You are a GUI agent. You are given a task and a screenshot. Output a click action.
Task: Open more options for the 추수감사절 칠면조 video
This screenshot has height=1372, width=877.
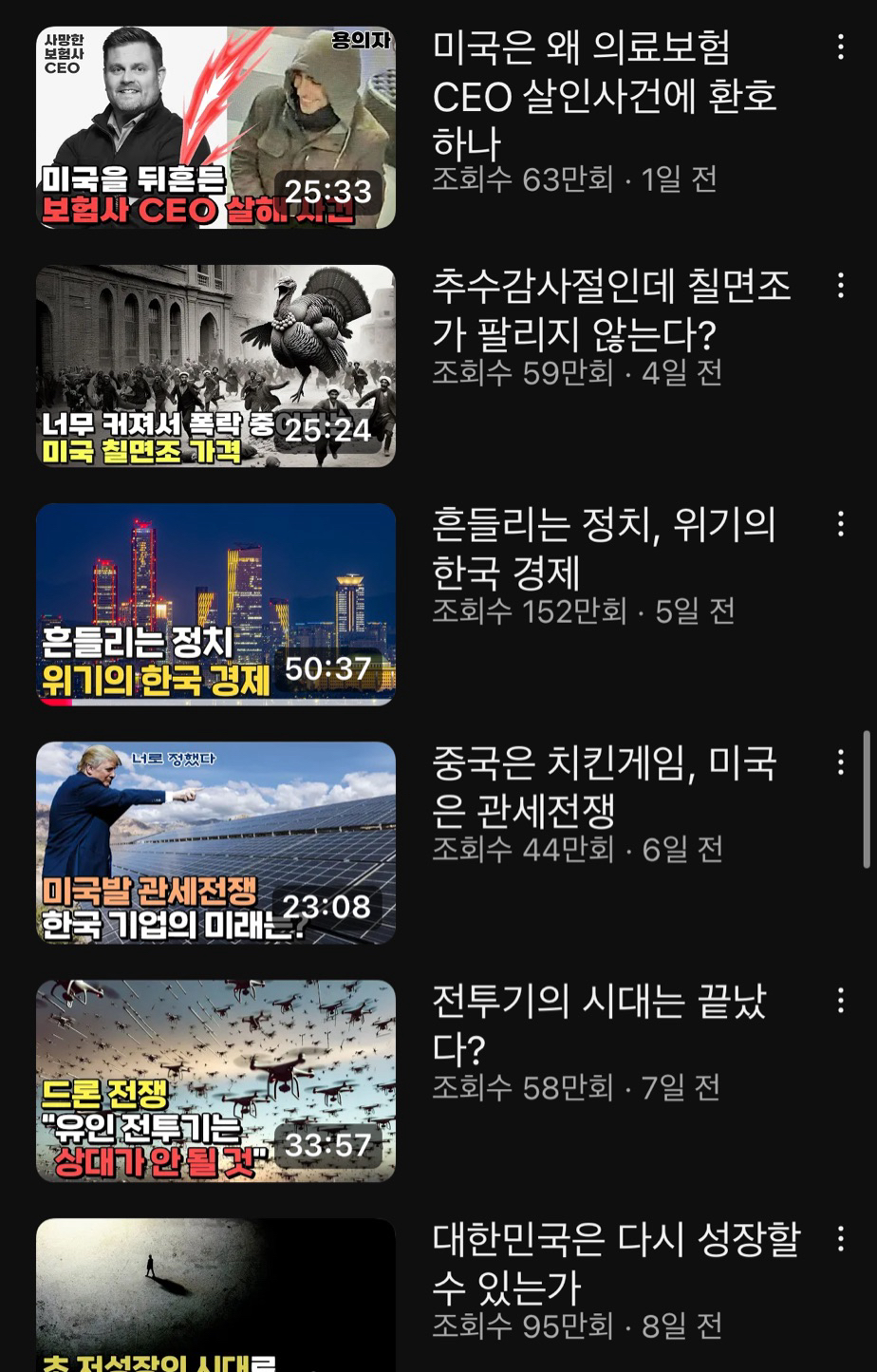point(841,286)
